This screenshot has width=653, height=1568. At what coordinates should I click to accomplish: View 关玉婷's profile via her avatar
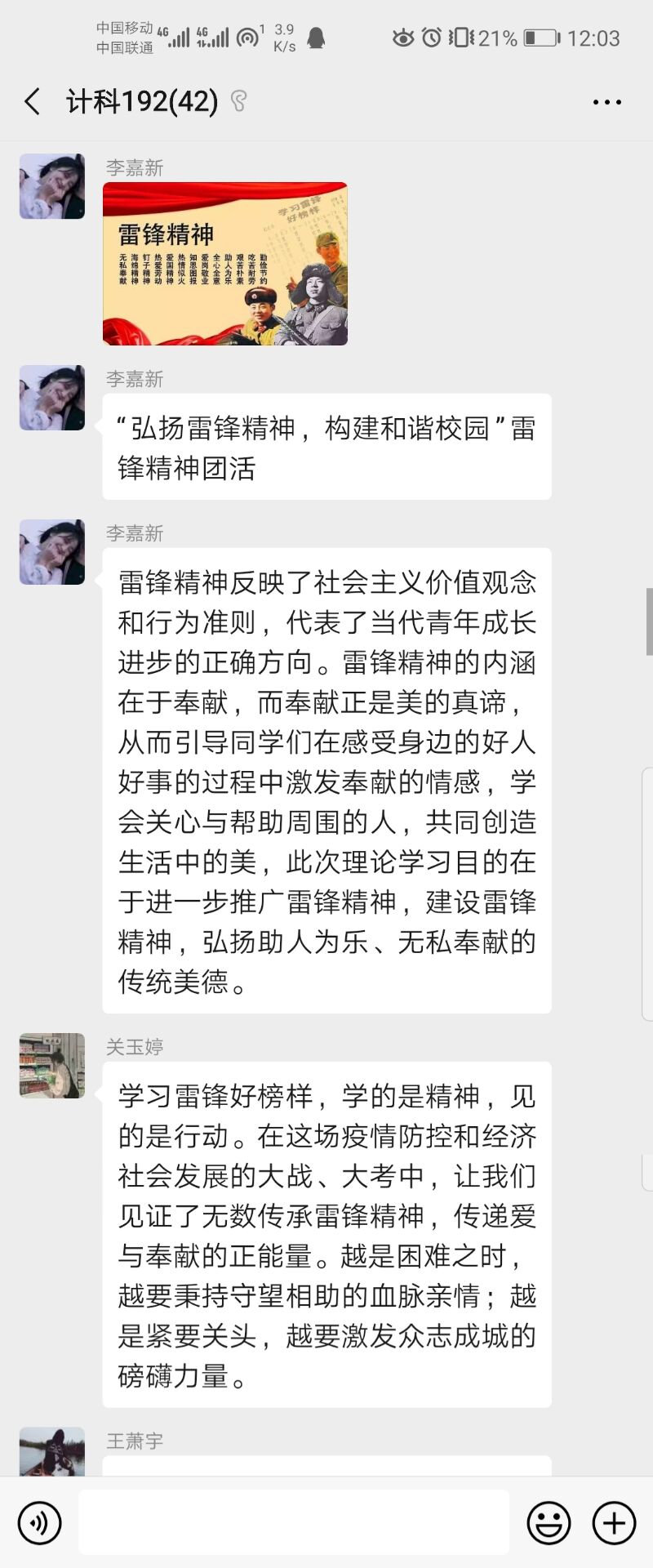(x=52, y=1066)
